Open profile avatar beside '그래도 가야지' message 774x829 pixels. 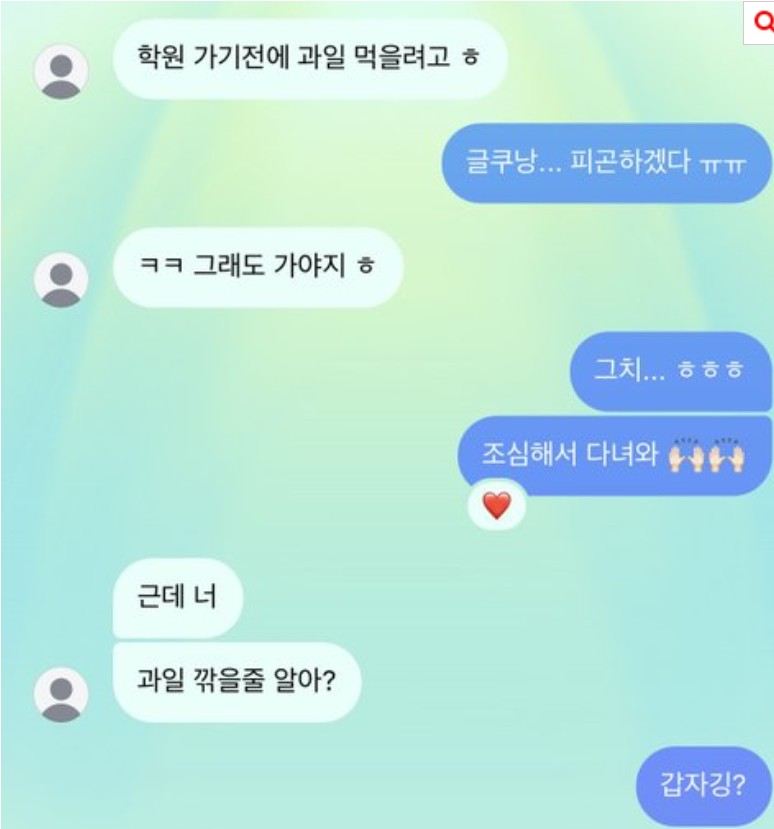click(x=61, y=279)
